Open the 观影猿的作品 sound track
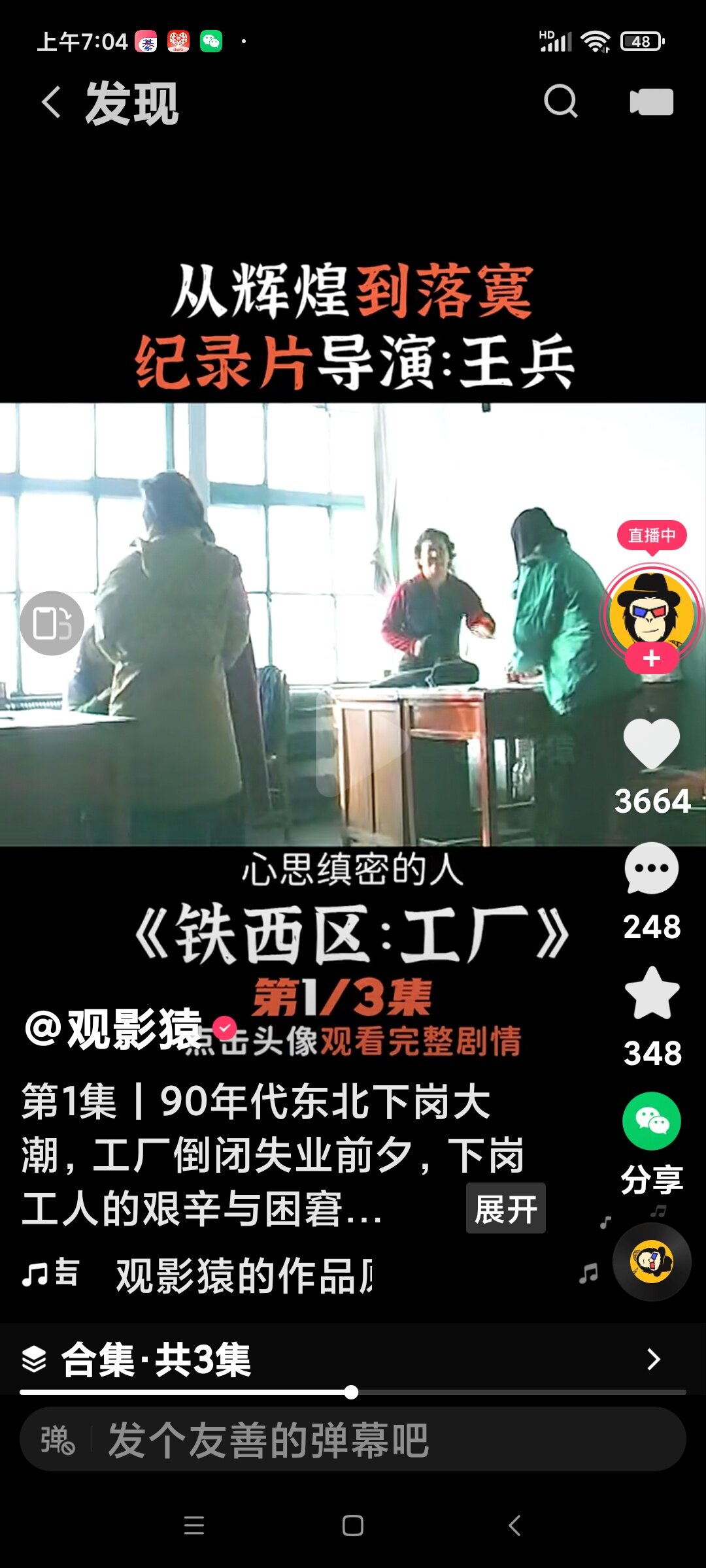 tap(243, 1275)
